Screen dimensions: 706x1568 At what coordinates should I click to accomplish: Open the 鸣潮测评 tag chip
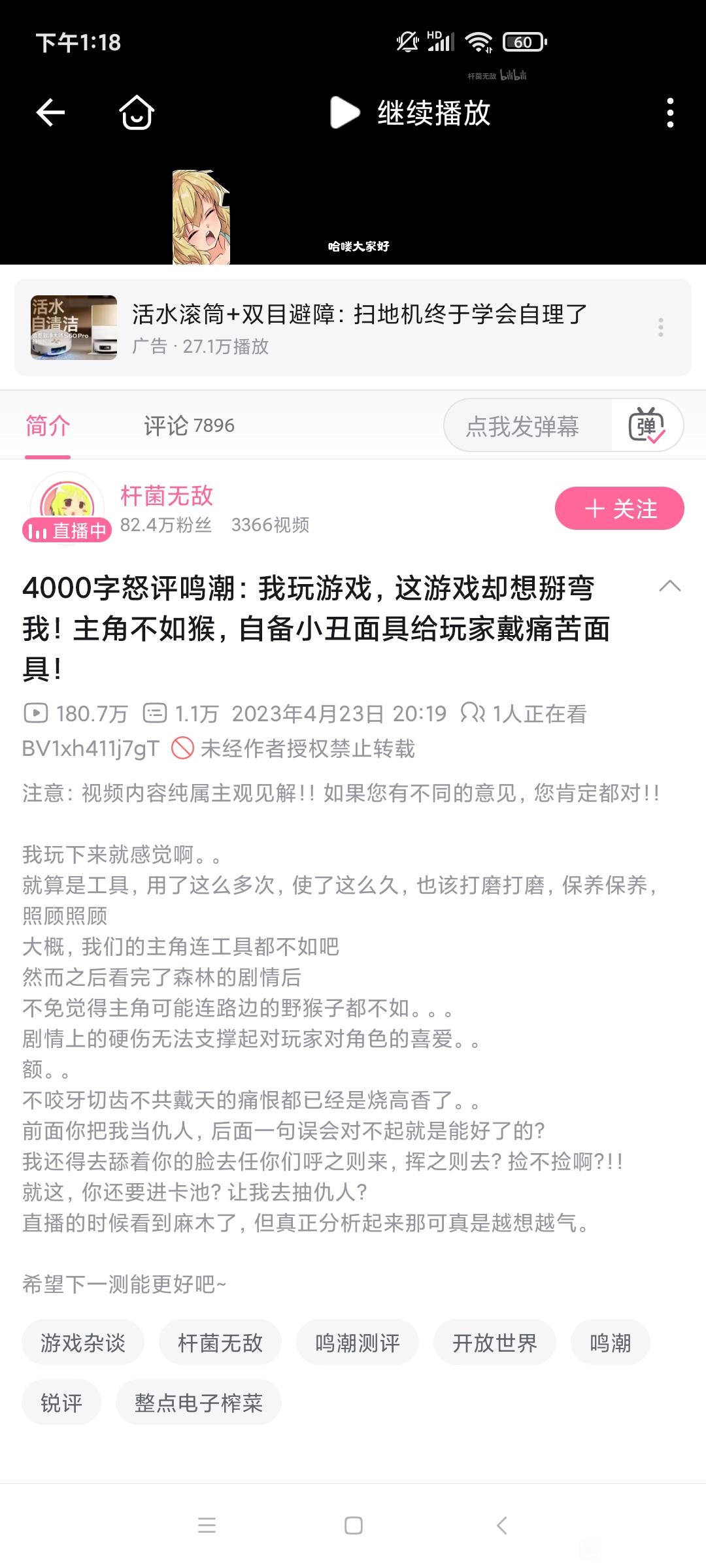pos(358,1343)
